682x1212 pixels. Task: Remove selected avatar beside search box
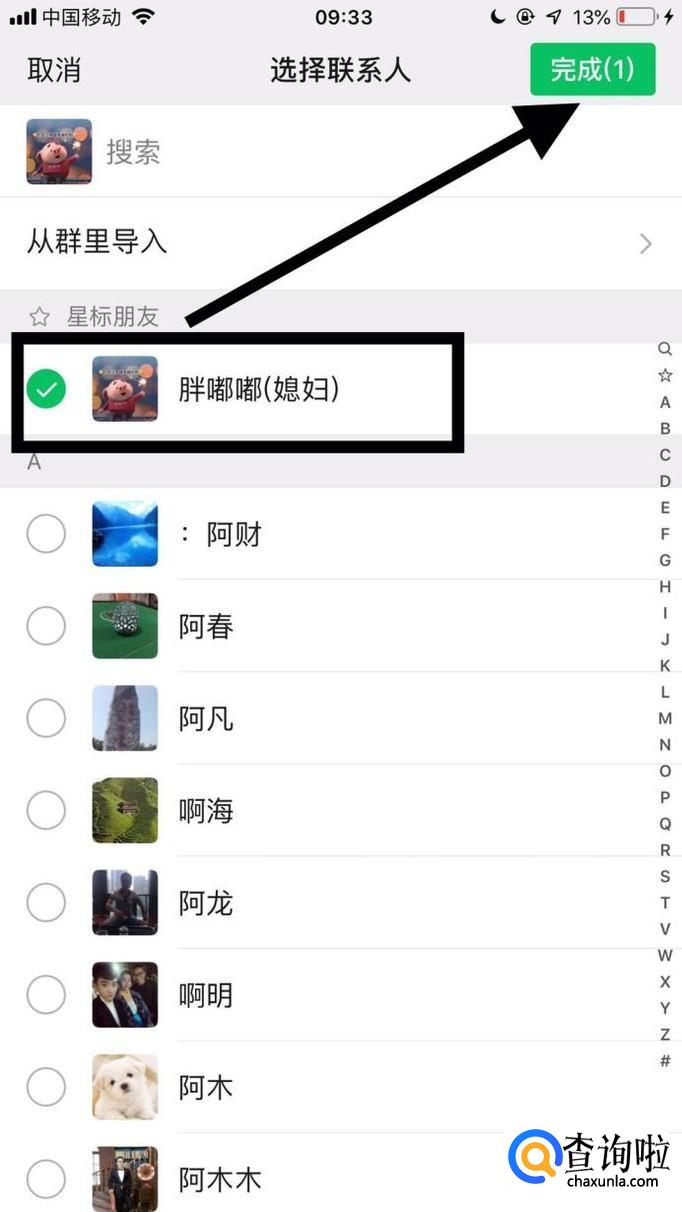tap(59, 152)
